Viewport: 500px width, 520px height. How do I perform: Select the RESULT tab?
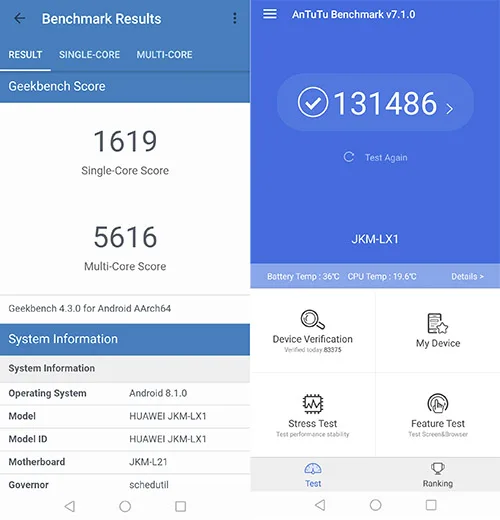tap(25, 55)
